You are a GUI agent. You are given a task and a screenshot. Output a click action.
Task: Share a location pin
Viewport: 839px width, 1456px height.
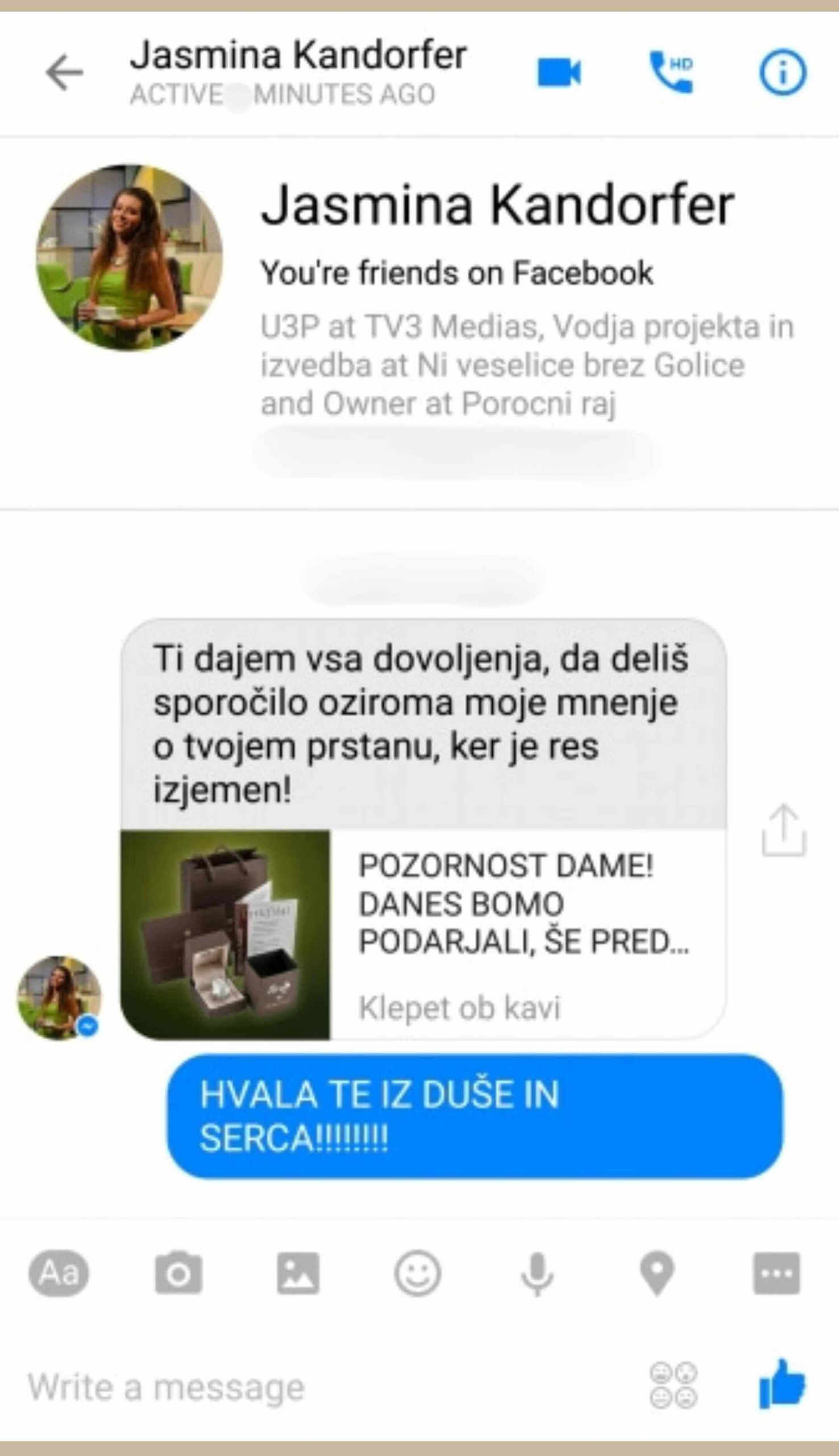click(657, 1273)
